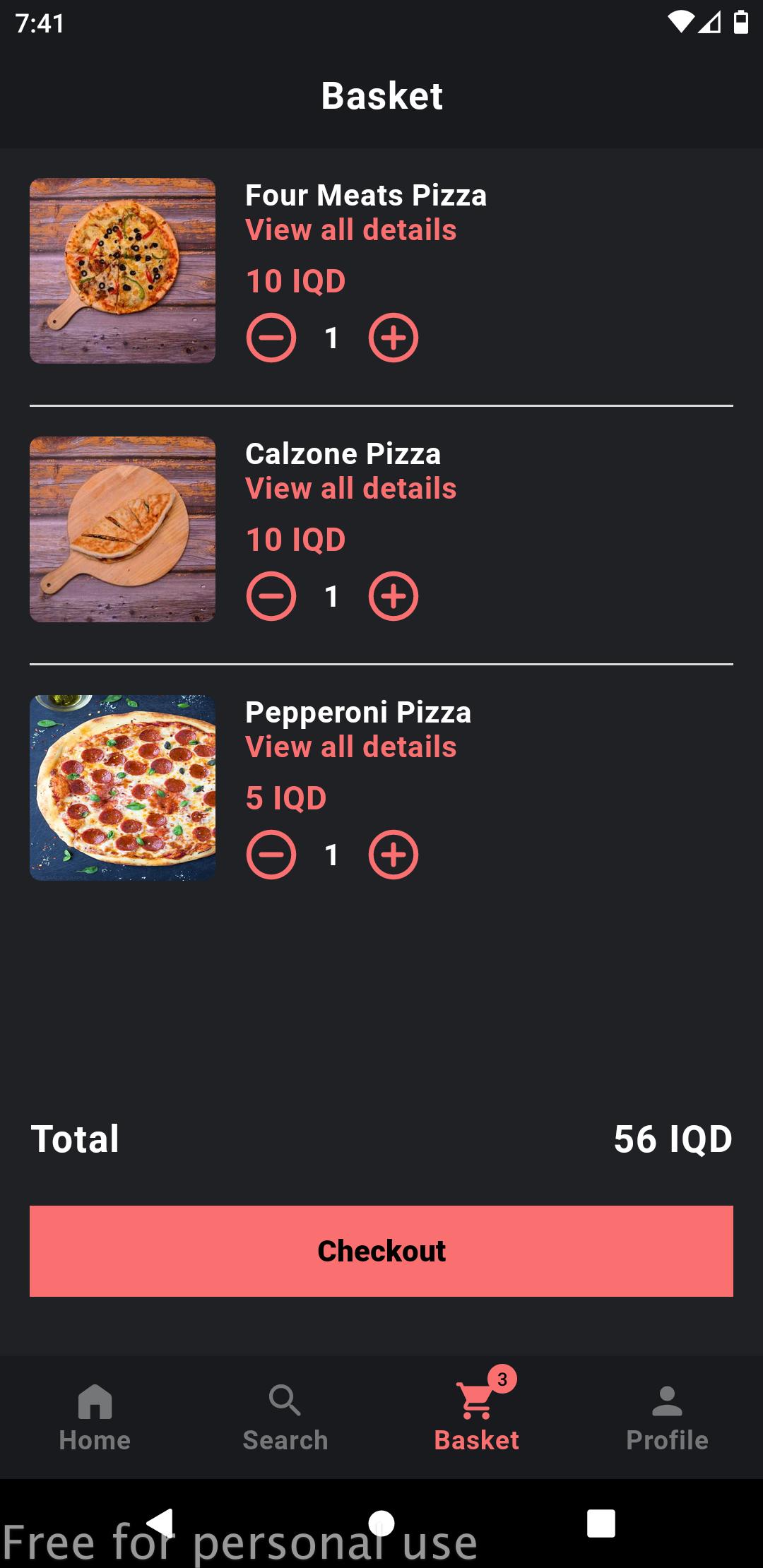The image size is (763, 1568).
Task: Open the Calzone Pizza image
Action: tap(122, 529)
